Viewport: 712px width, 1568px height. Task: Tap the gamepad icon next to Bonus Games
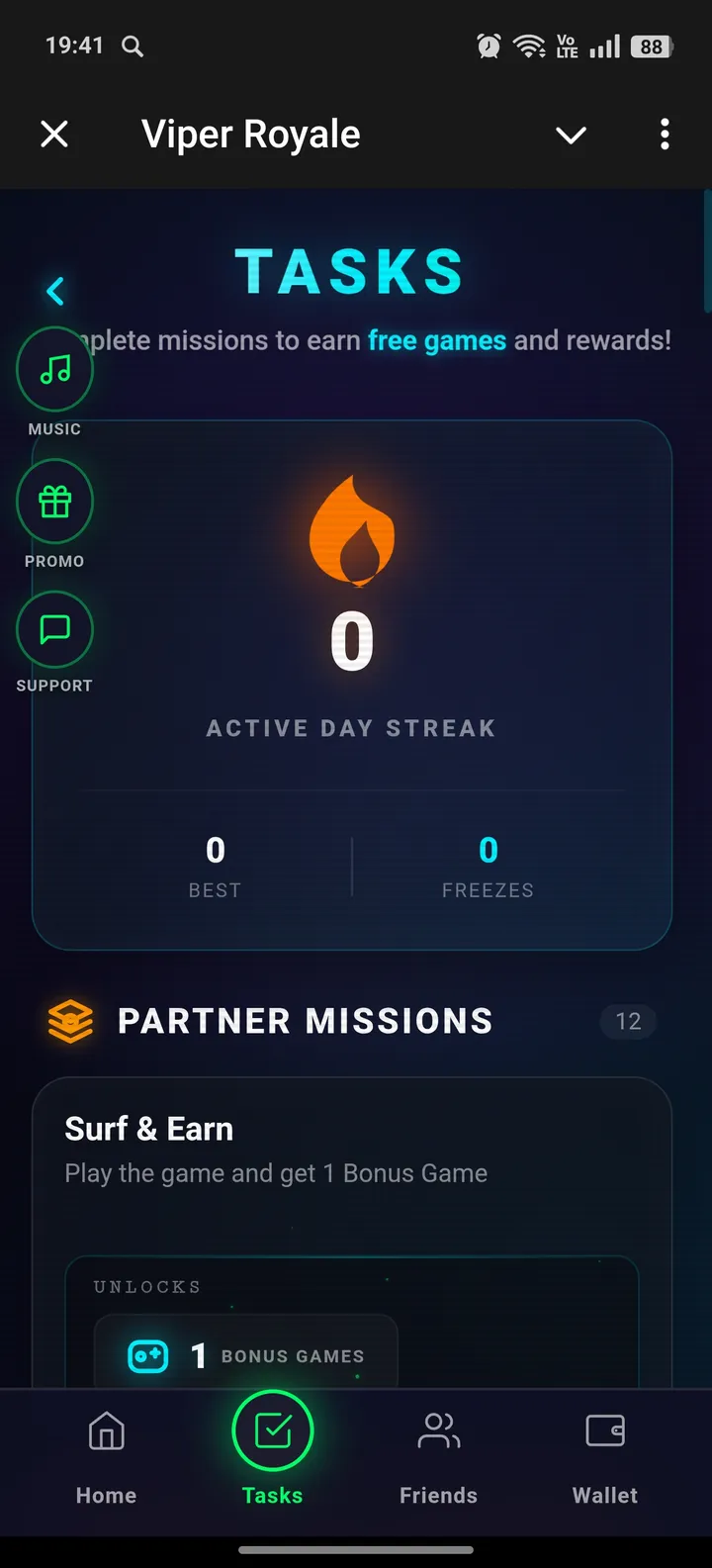click(x=147, y=1355)
